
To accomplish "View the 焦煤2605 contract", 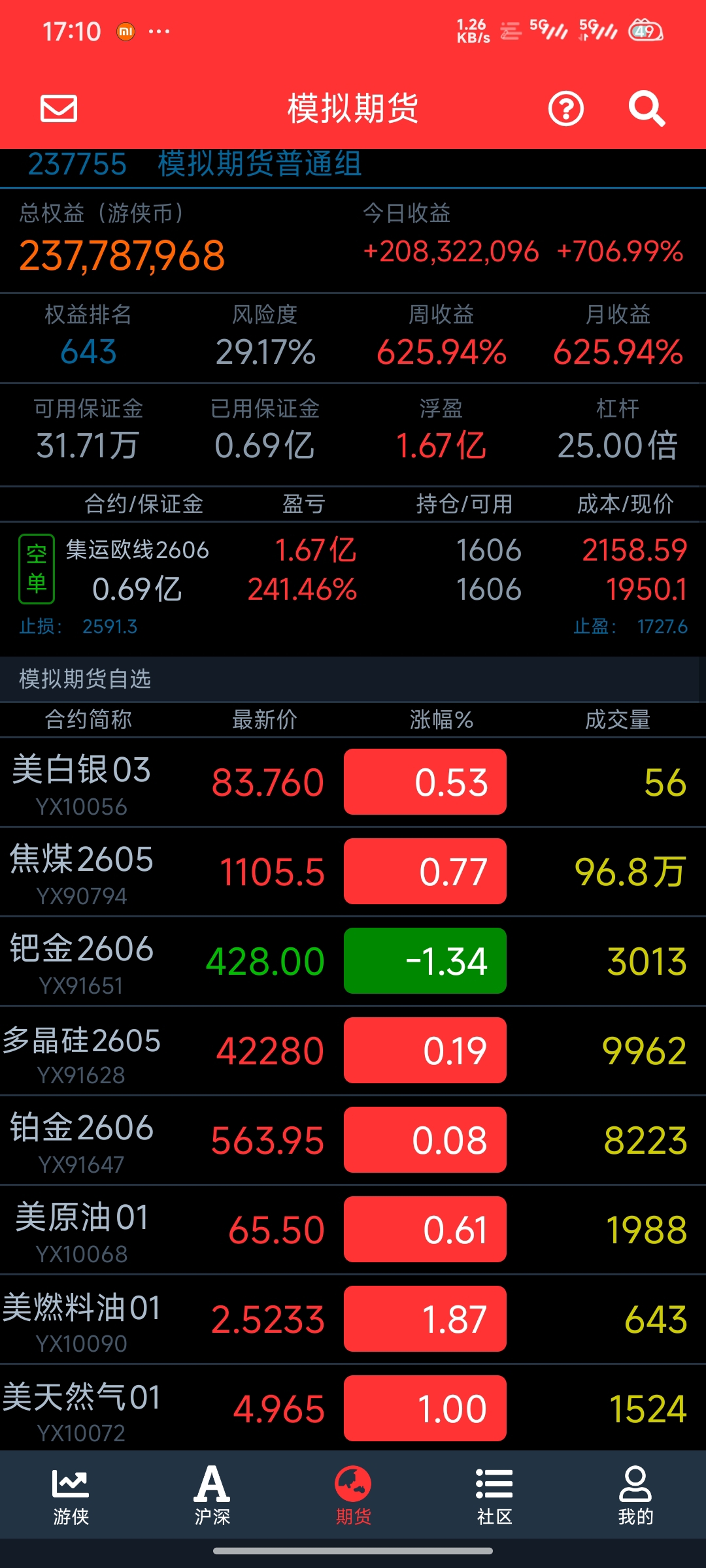I will click(x=82, y=872).
